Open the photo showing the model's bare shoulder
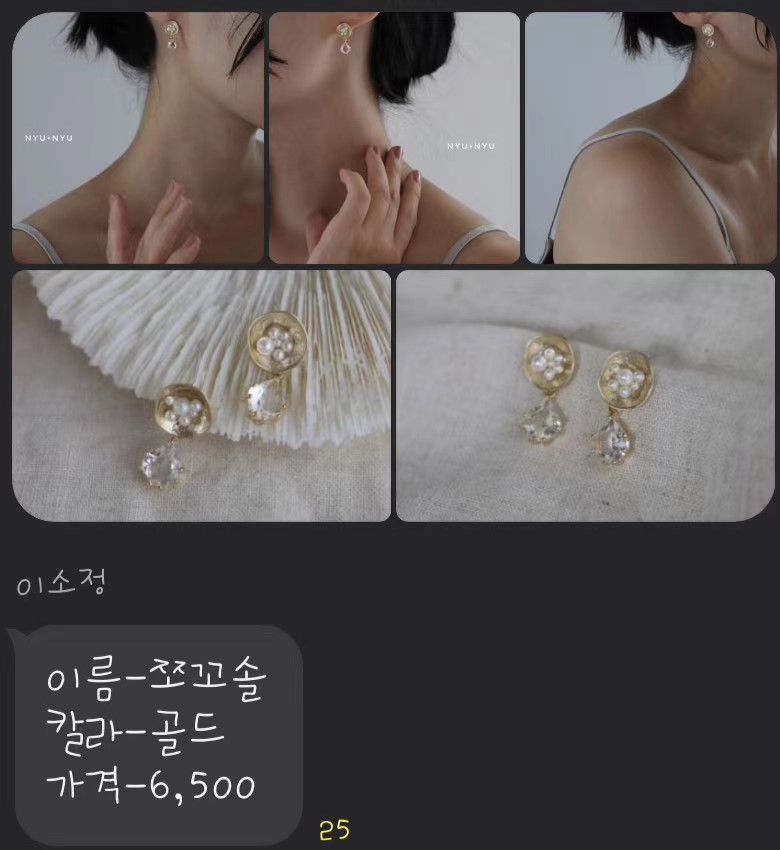780x850 pixels. click(x=650, y=138)
